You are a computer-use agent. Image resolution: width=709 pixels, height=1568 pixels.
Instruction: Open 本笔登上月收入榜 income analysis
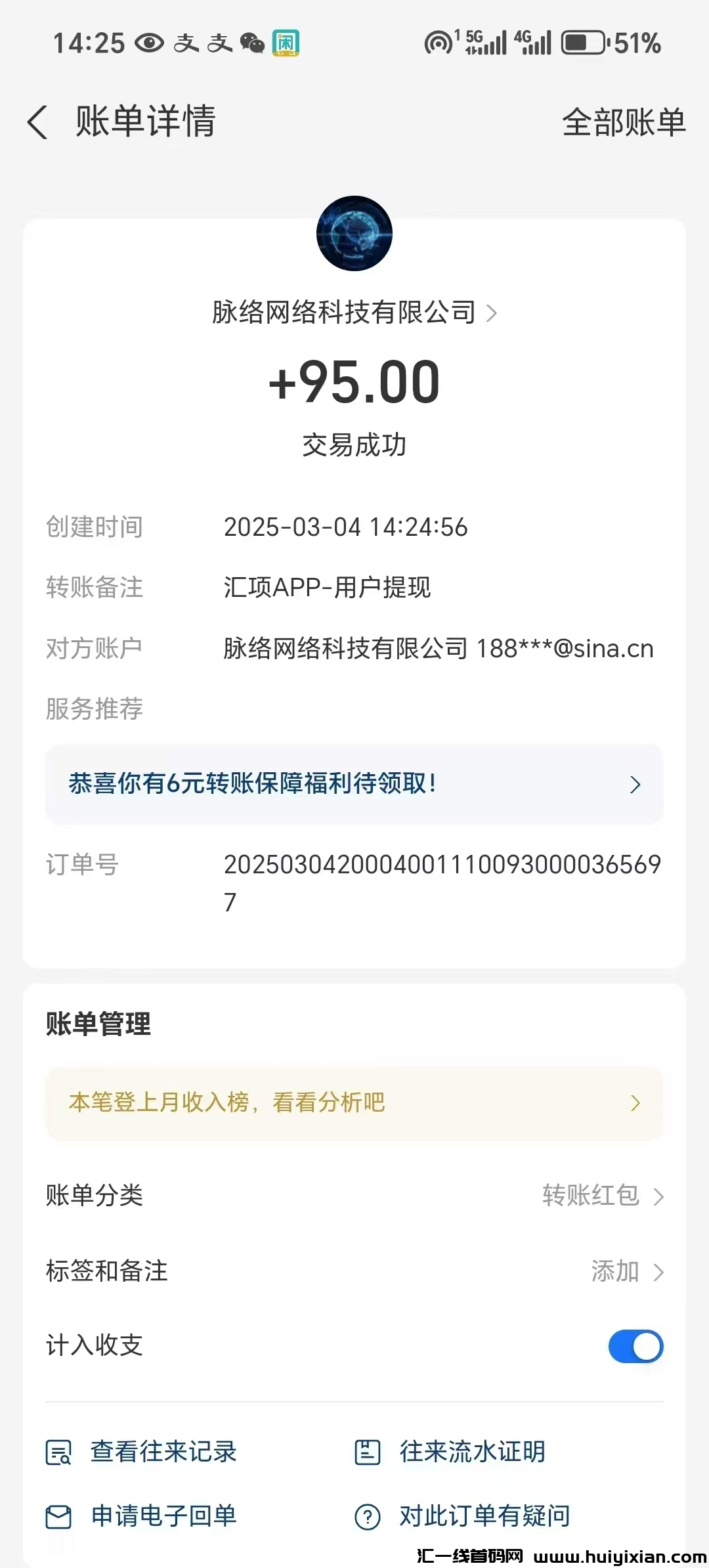[x=354, y=1102]
